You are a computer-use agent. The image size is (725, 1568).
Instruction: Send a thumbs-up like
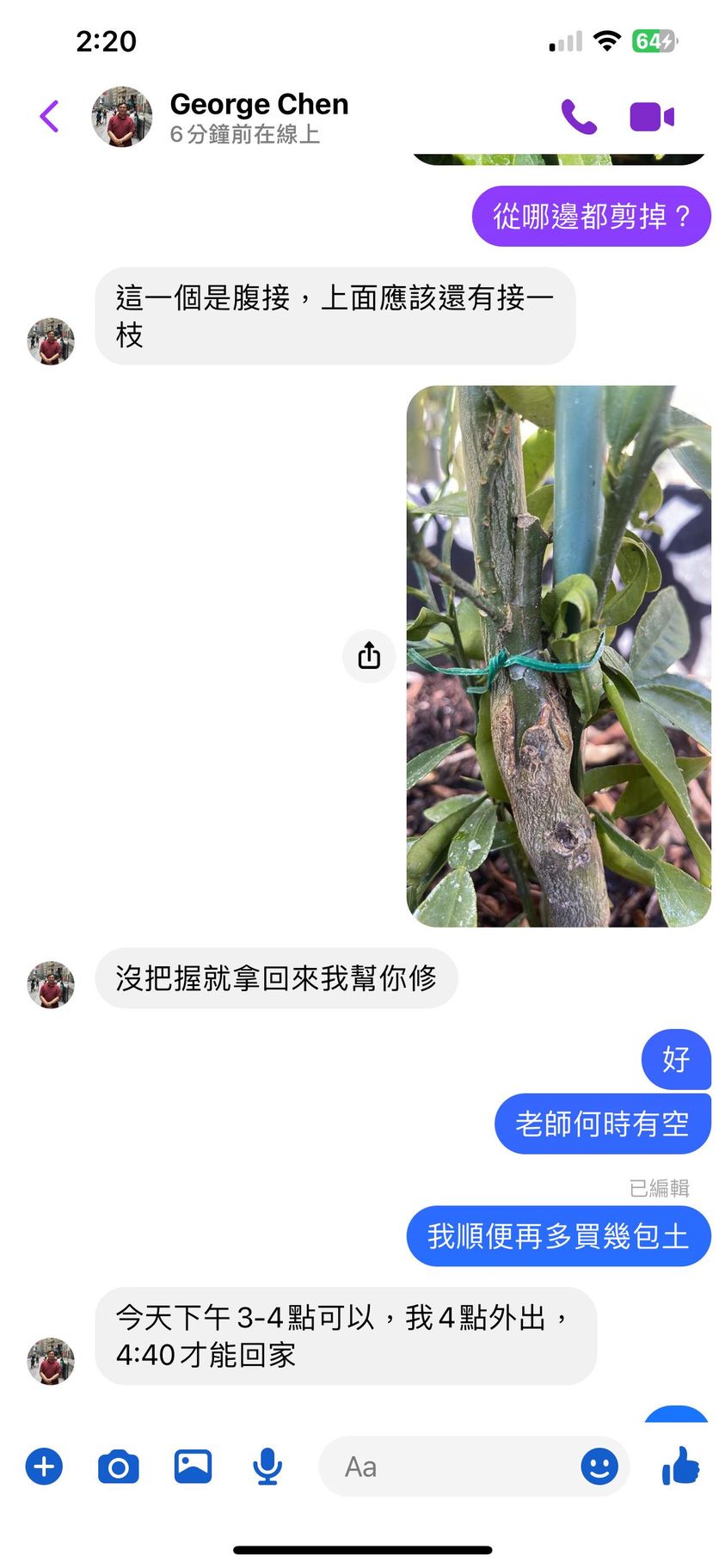coord(680,1465)
